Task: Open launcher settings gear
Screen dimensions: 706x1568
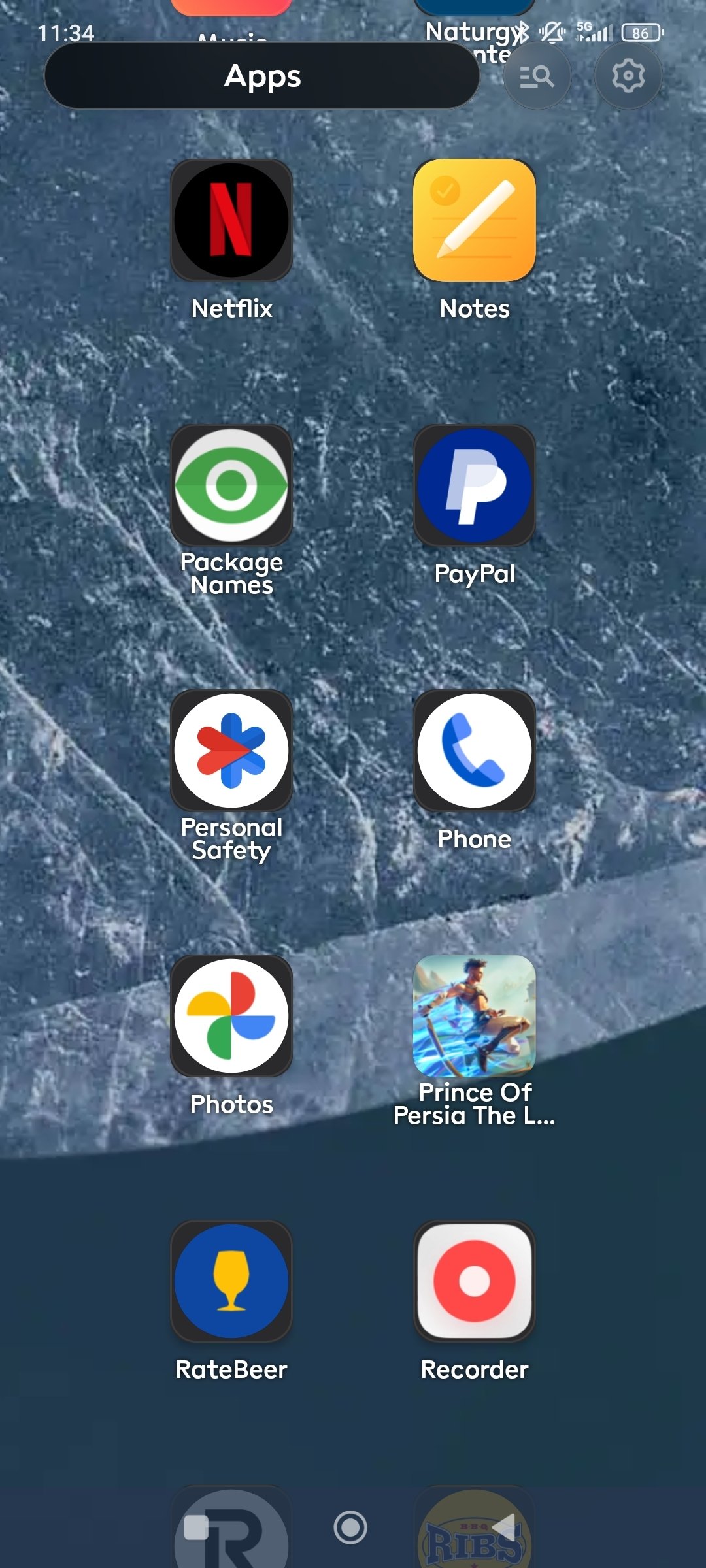Action: click(628, 76)
